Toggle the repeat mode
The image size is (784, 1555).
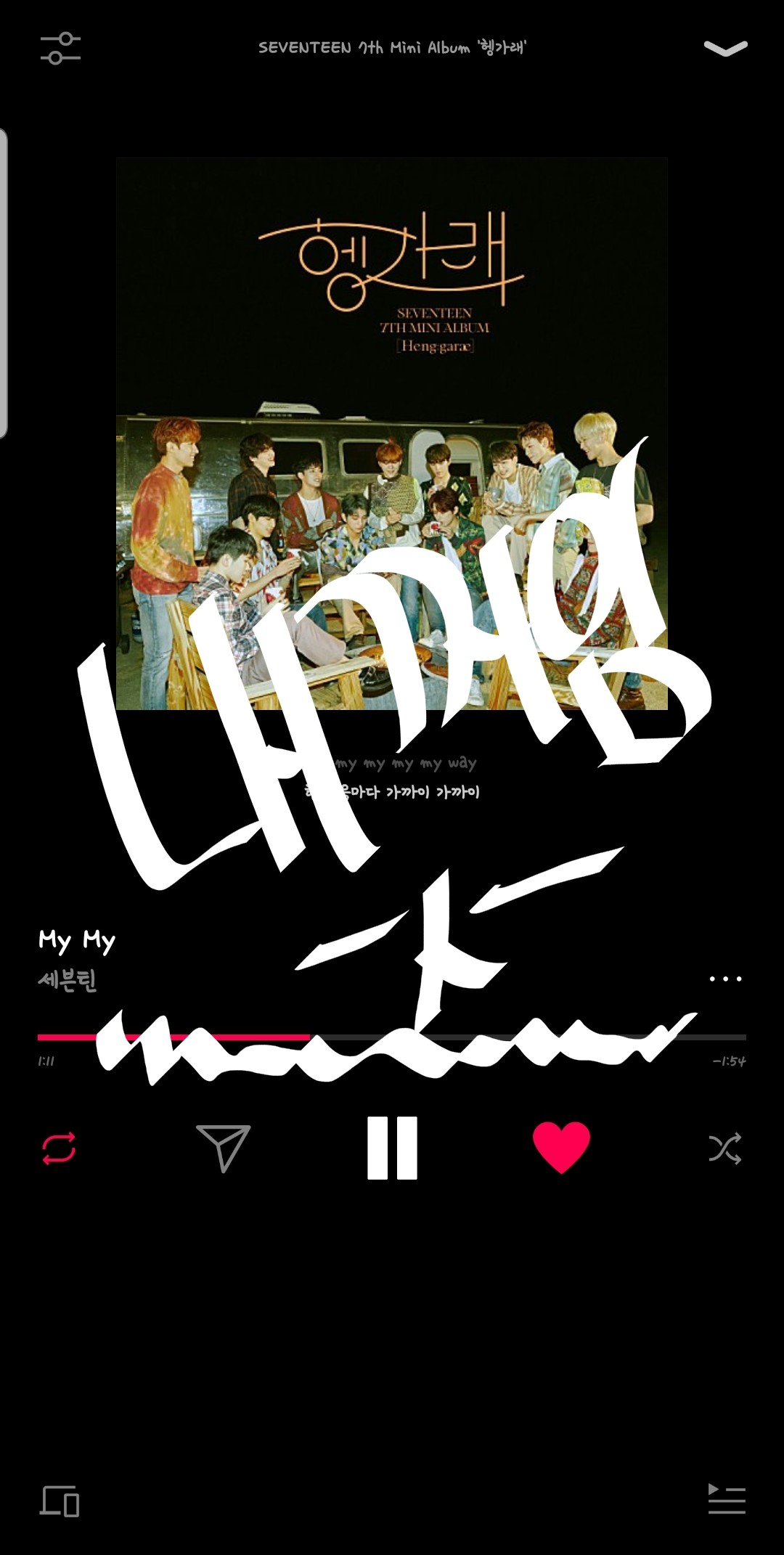tap(59, 1148)
